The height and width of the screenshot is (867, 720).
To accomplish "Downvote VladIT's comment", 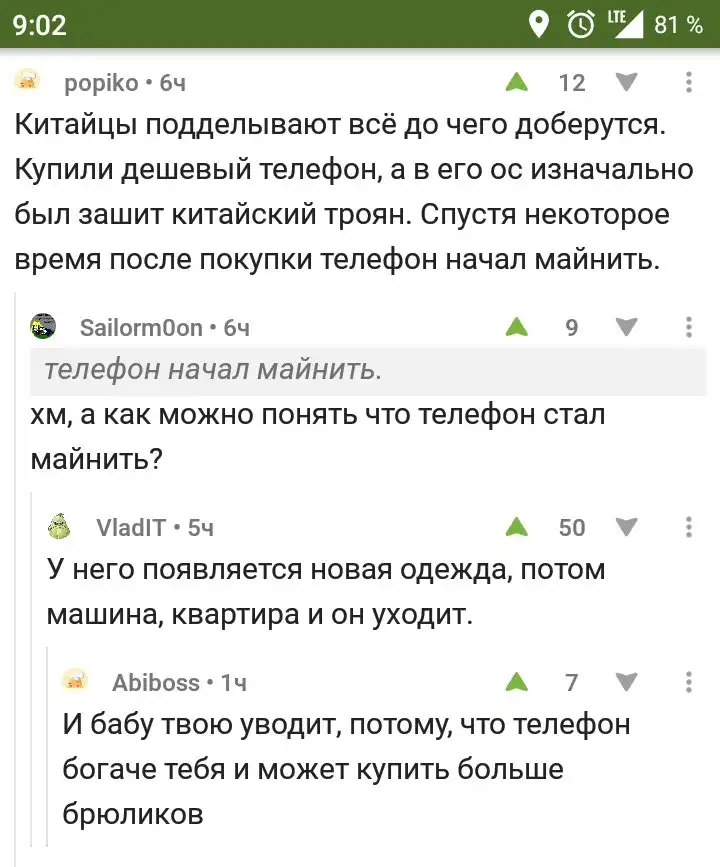I will pos(626,527).
